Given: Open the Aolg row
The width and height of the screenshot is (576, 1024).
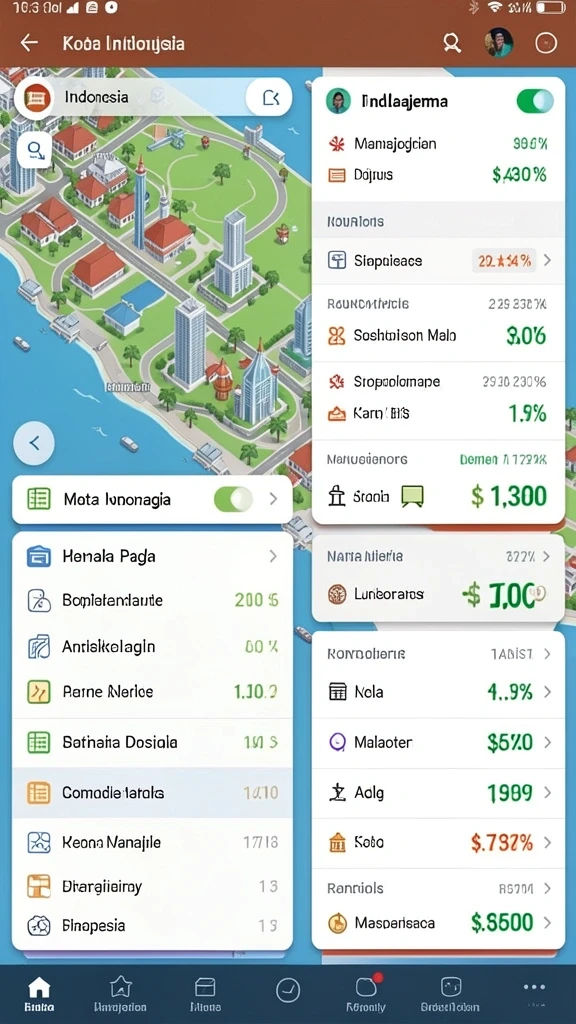Looking at the screenshot, I should [438, 793].
